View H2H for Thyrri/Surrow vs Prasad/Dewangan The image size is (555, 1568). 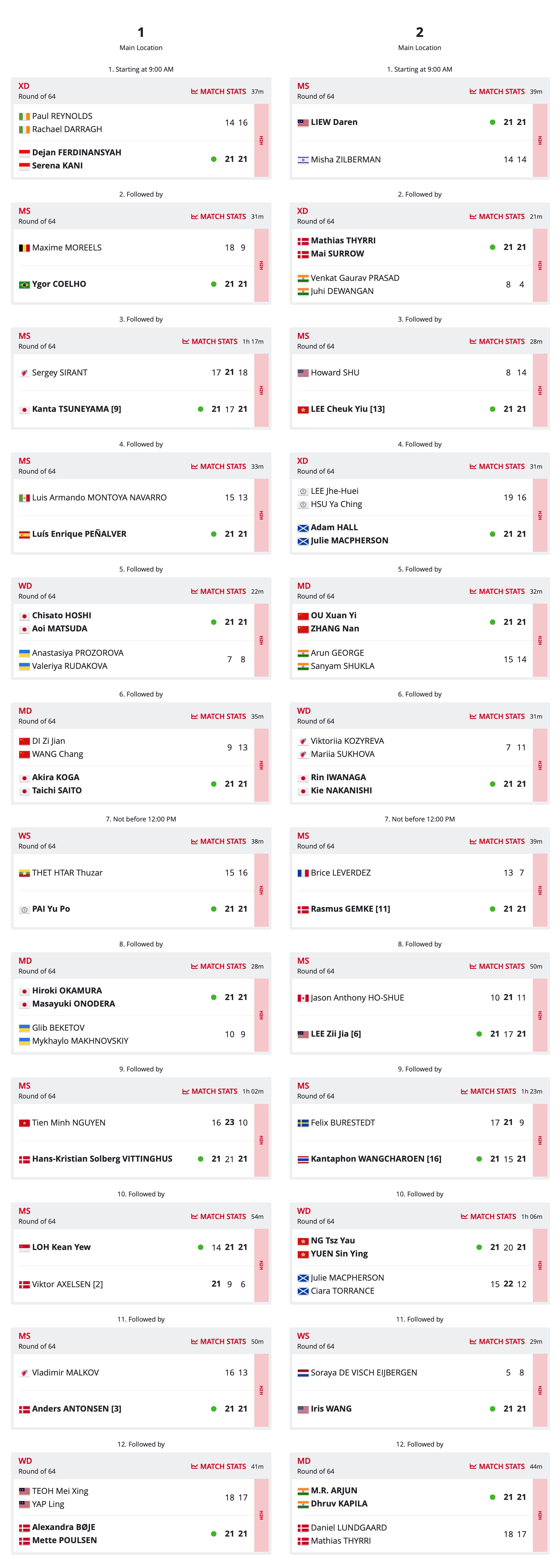(539, 266)
